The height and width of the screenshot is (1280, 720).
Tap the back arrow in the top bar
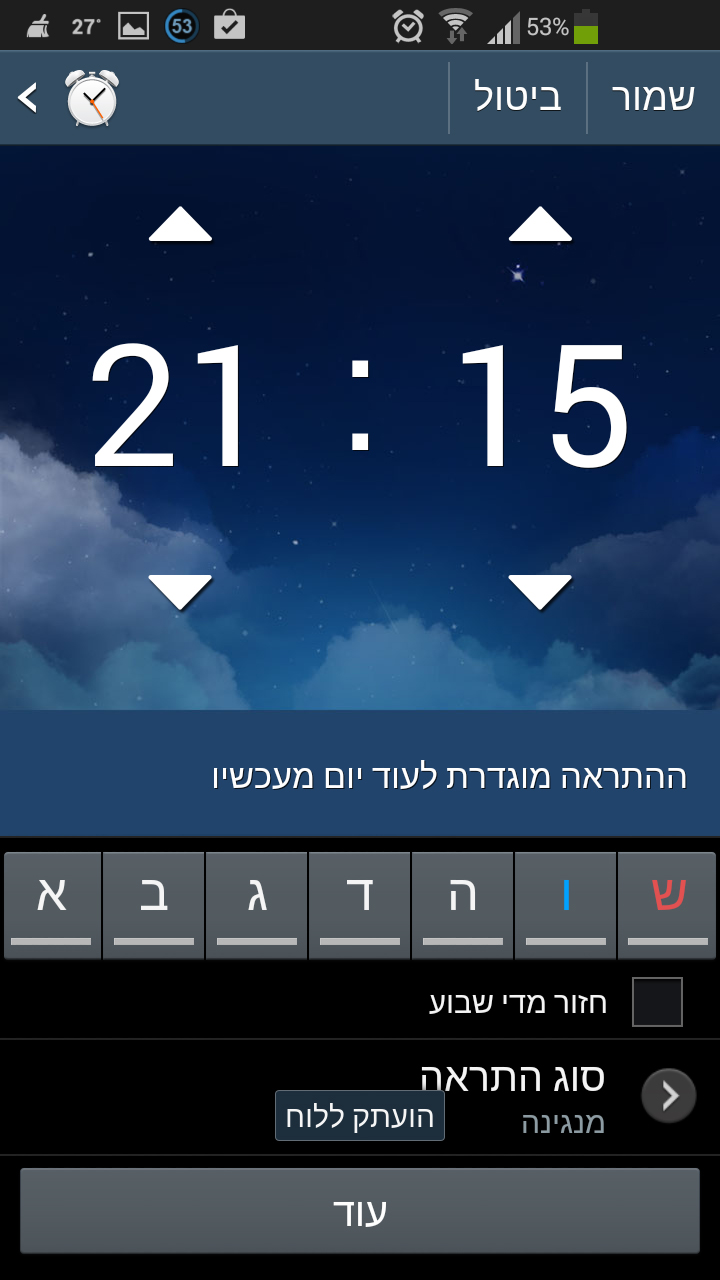[27, 97]
